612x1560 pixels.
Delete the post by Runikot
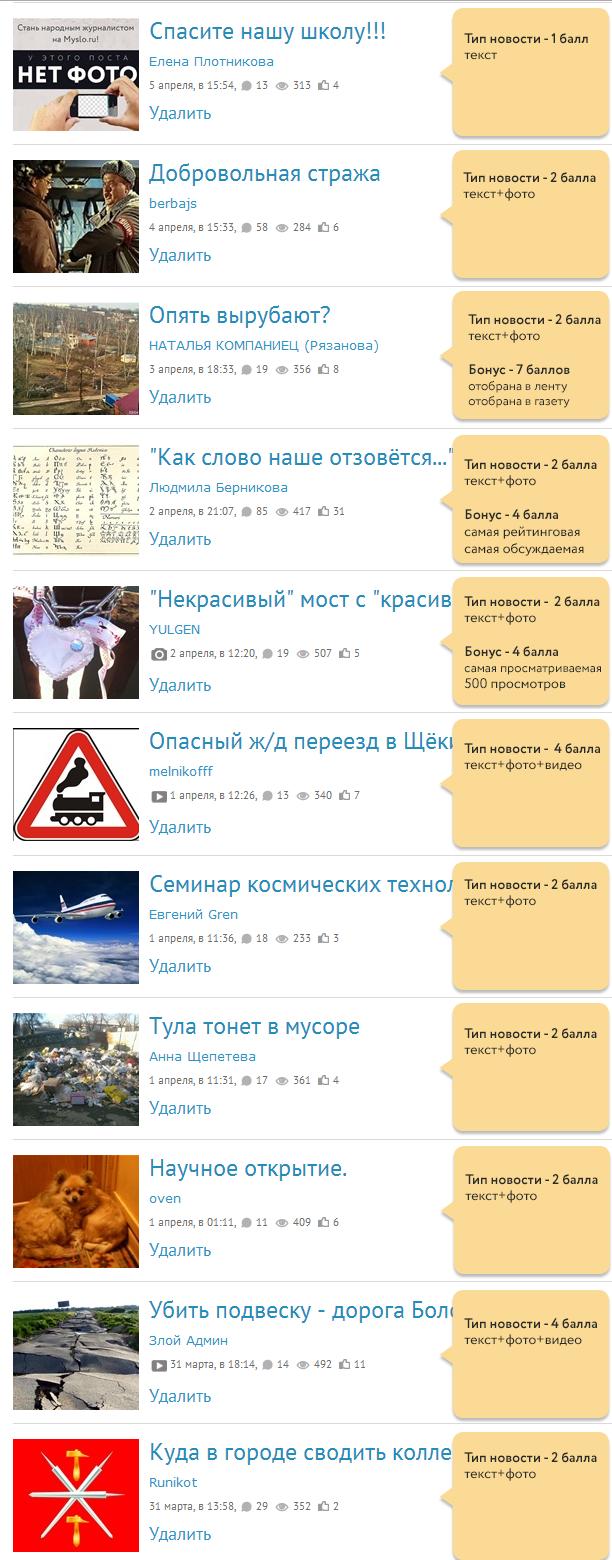[180, 1534]
